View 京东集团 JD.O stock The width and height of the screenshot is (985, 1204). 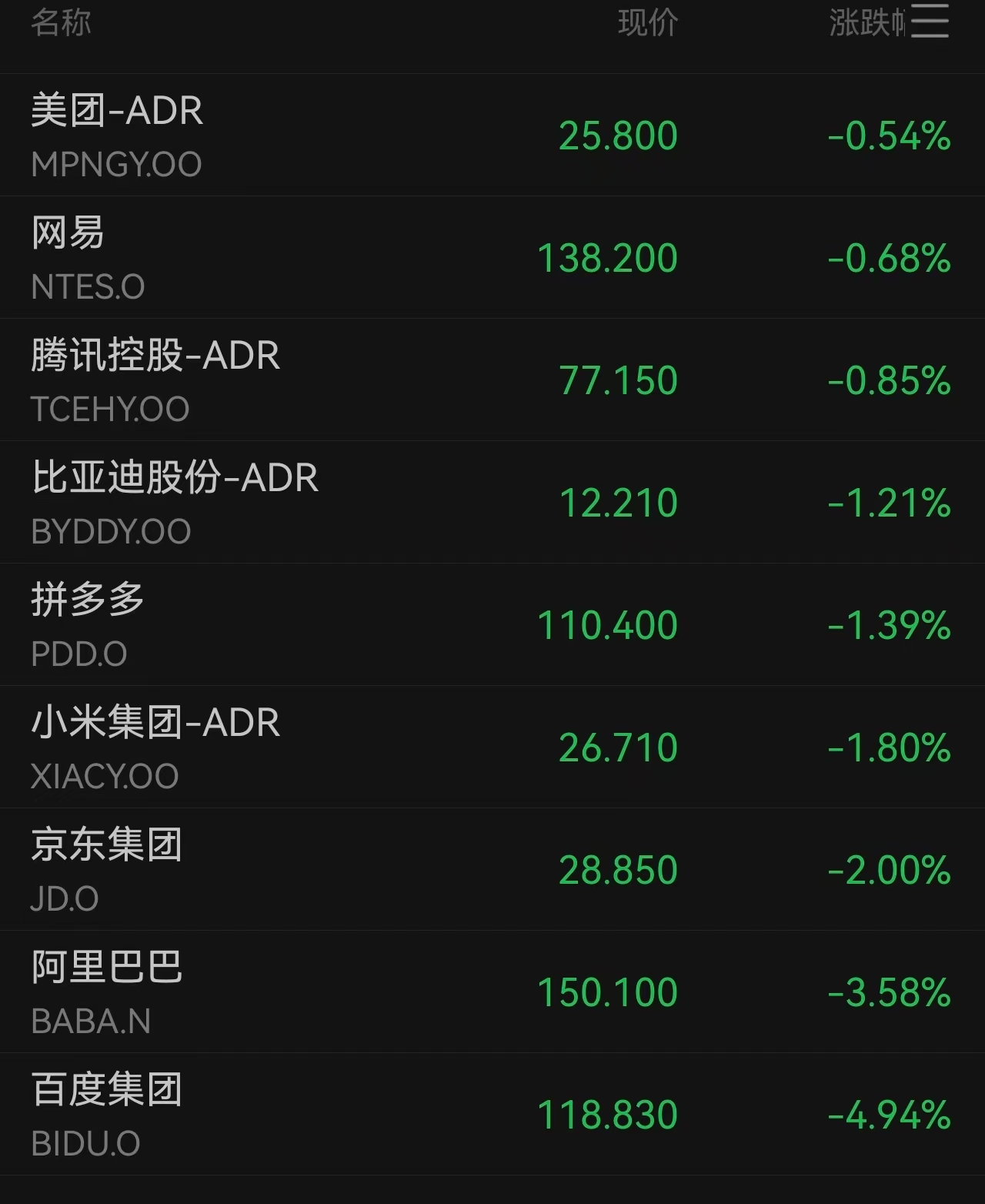(x=492, y=870)
